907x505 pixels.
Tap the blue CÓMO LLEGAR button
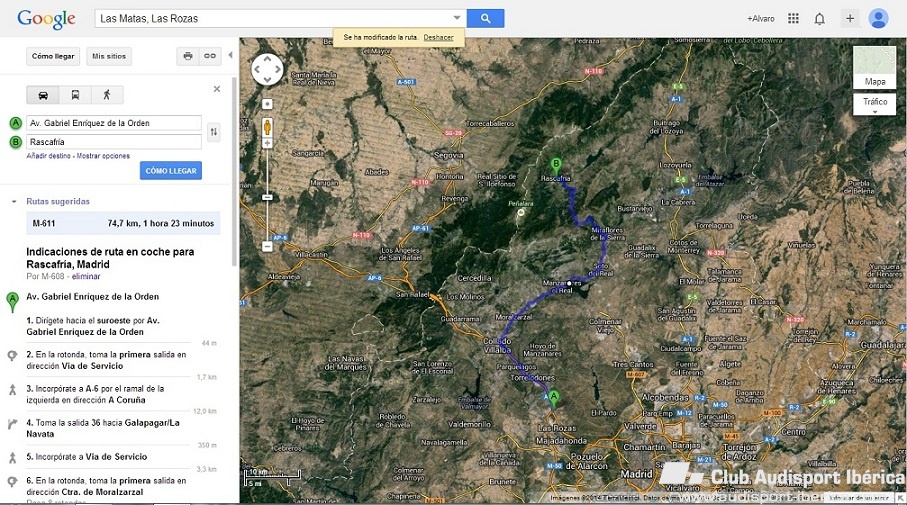pos(171,171)
